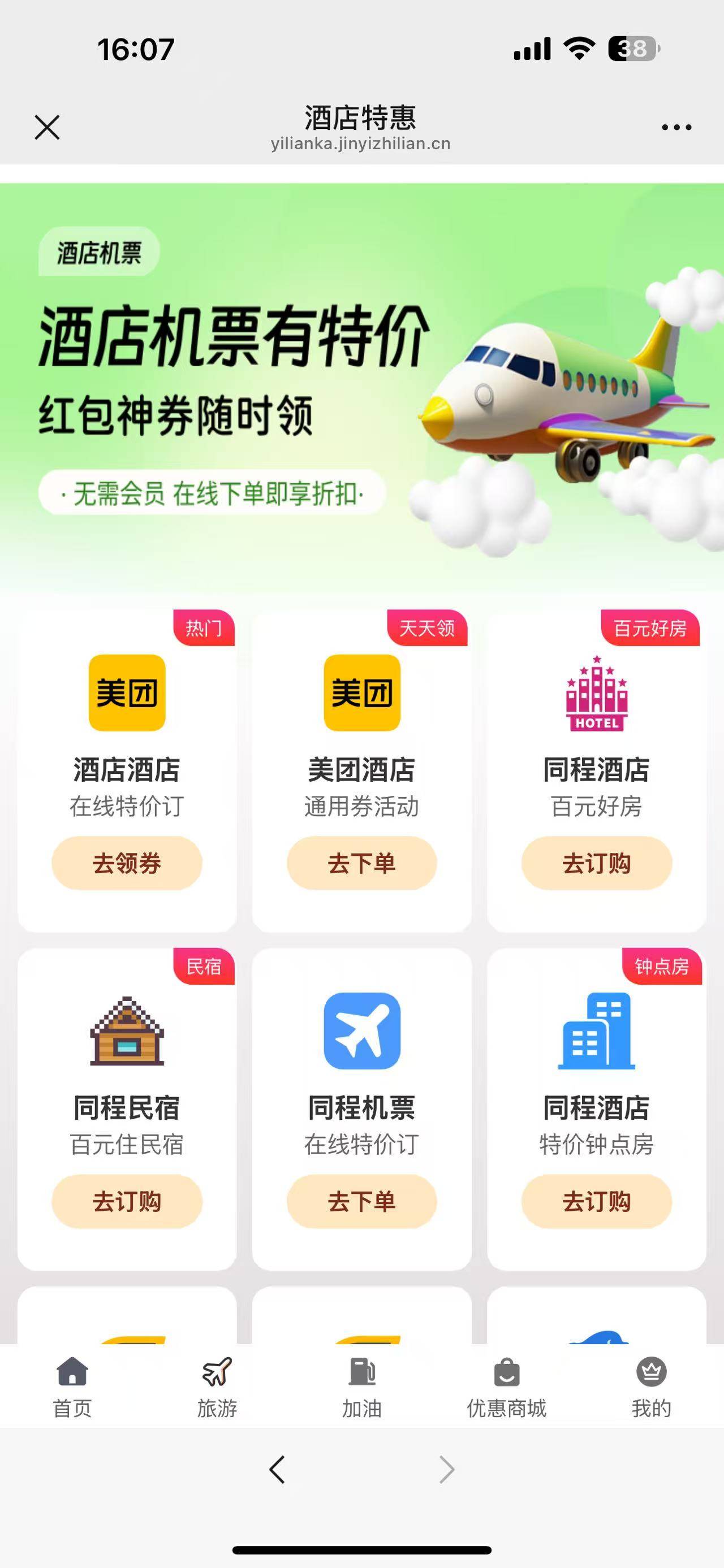This screenshot has height=1568, width=724.
Task: Tap 去订购 under 同程民宿
Action: (127, 1202)
